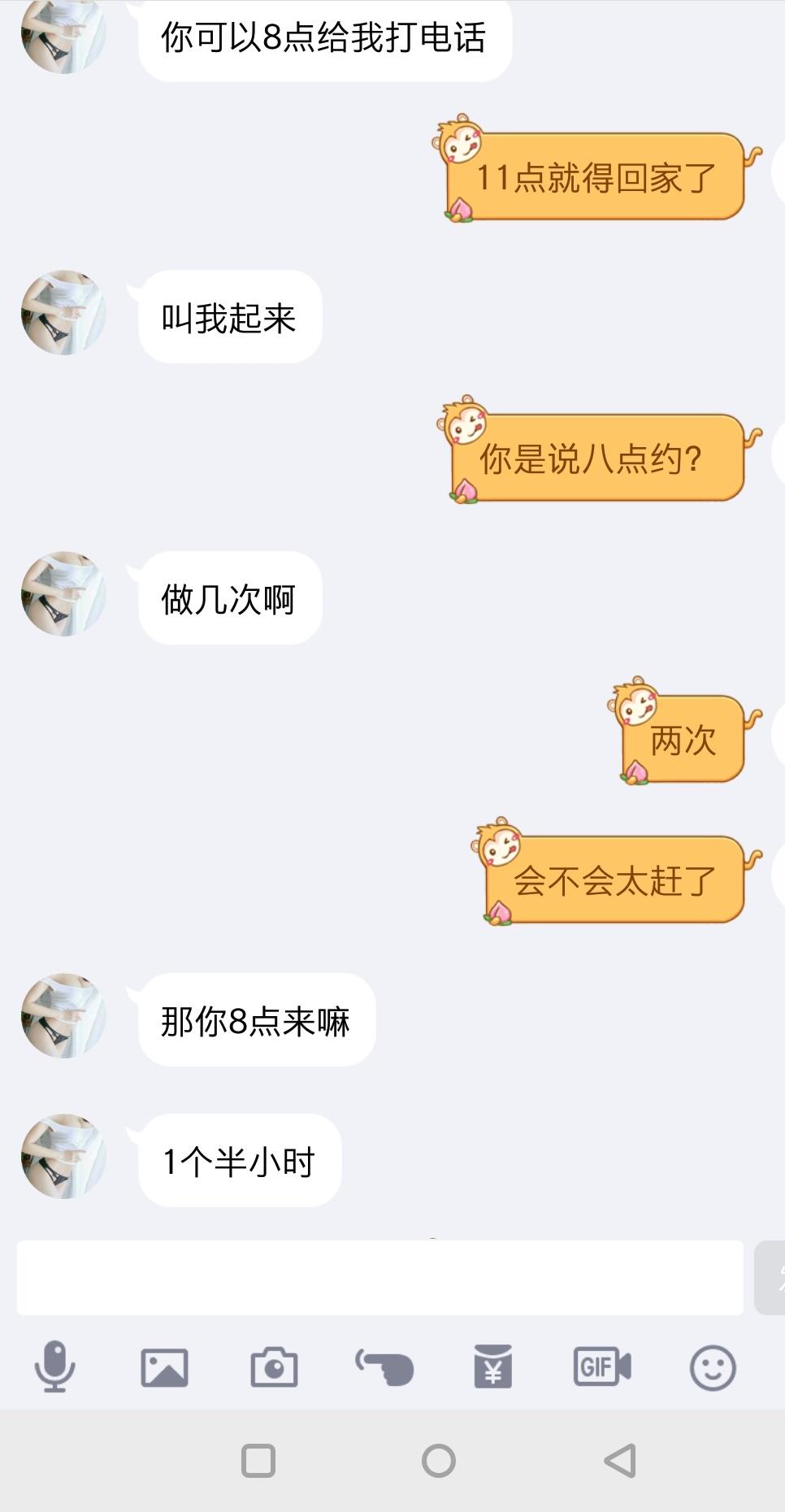This screenshot has height=1512, width=785.
Task: Tap the contact avatar next to 叫我起来
Action: coord(62,313)
